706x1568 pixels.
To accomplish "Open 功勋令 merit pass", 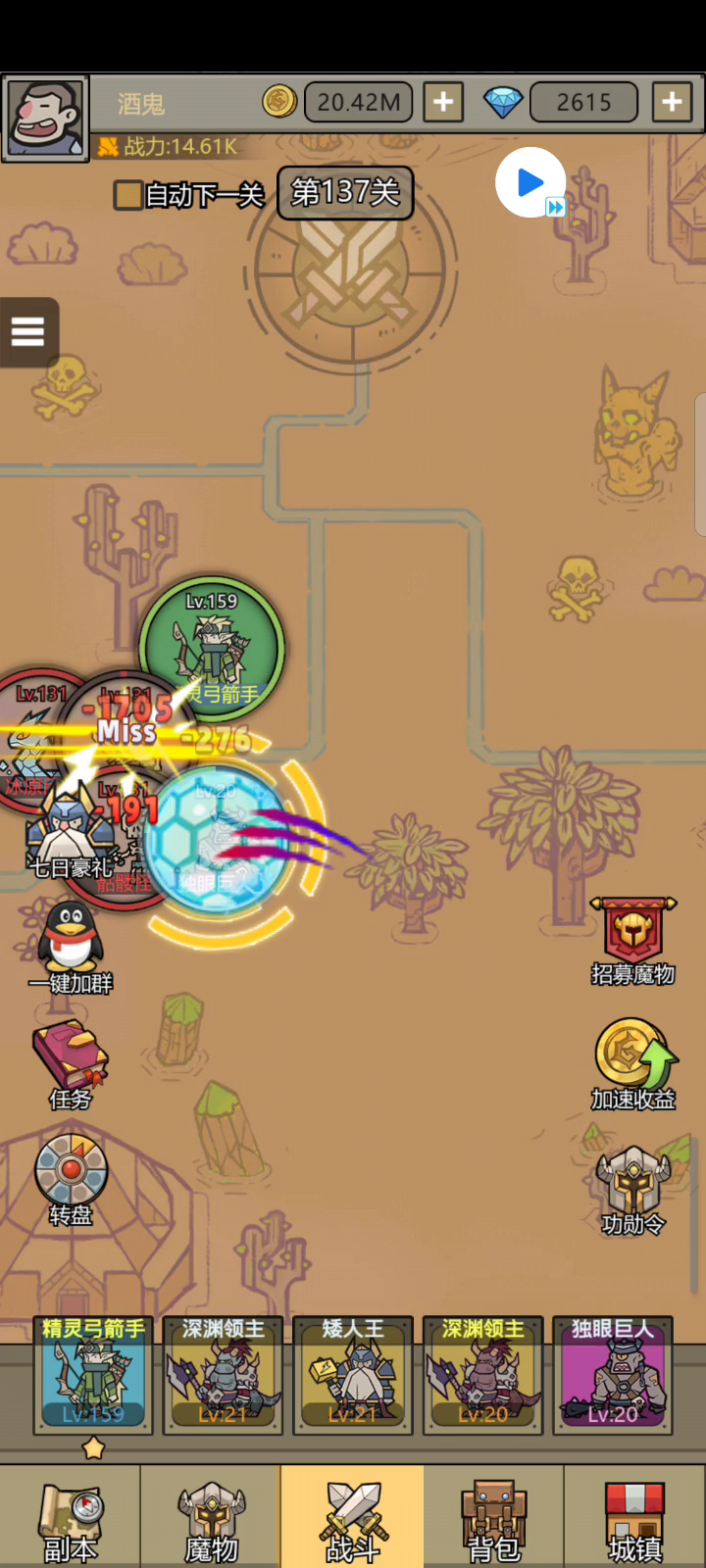I will click(x=632, y=1190).
